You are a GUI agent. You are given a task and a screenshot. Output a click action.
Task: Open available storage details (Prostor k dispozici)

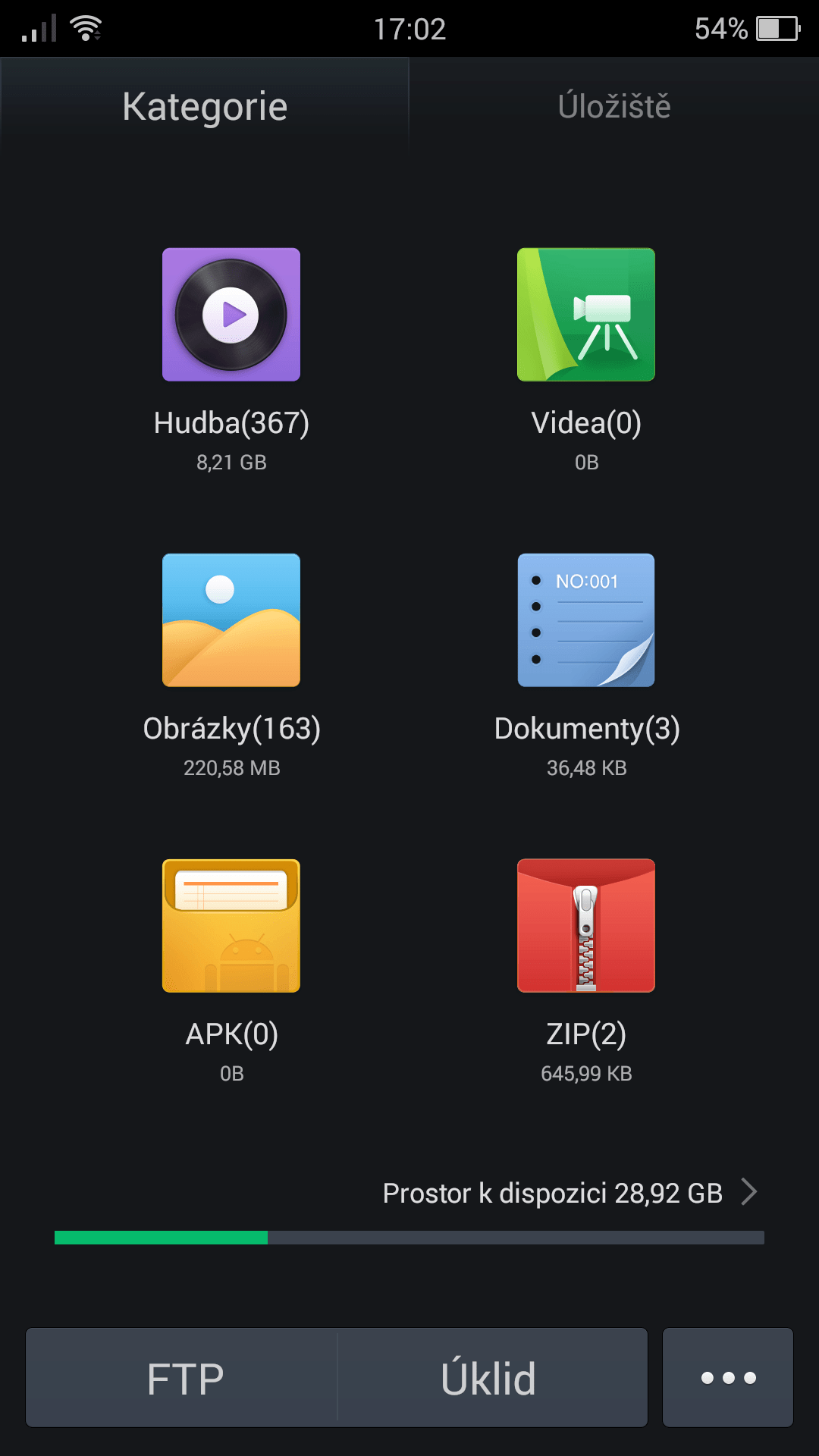pyautogui.click(x=570, y=1193)
